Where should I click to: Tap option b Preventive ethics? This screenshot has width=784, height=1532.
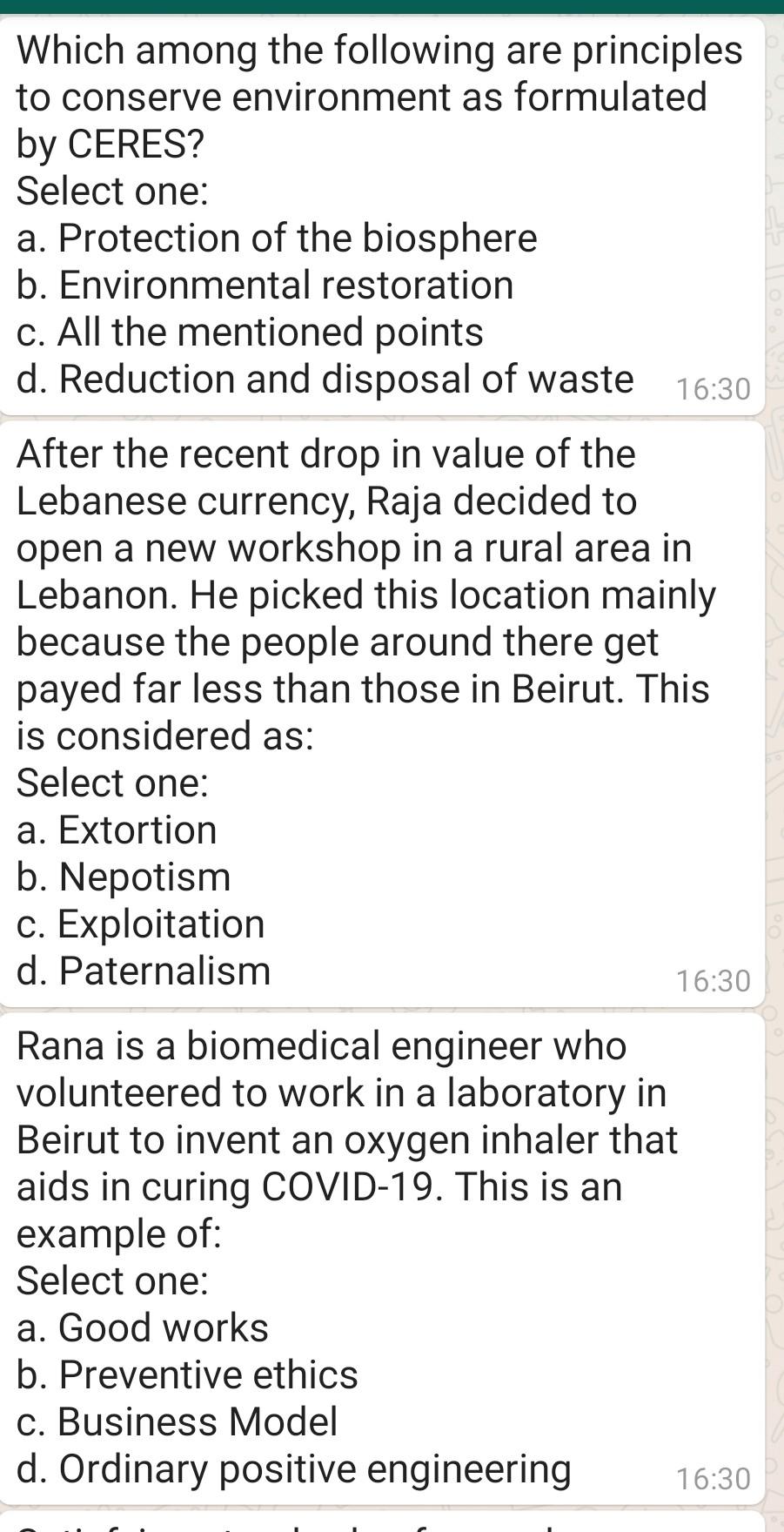coord(186,1374)
